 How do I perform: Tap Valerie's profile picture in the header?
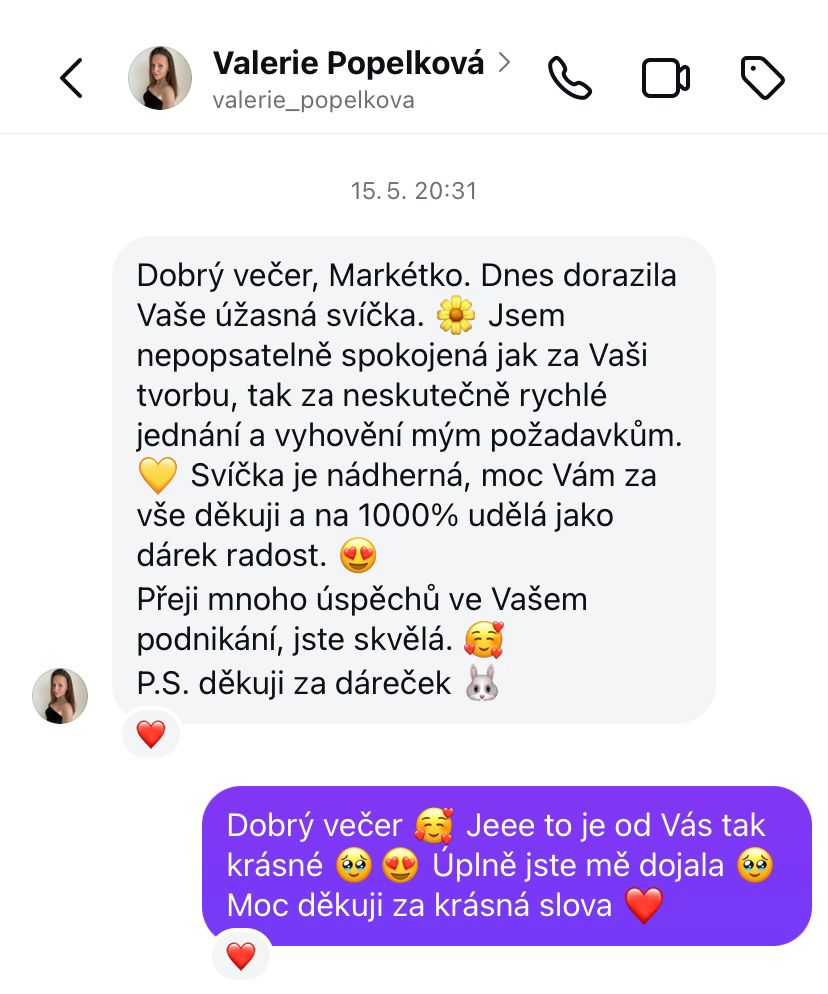(160, 78)
